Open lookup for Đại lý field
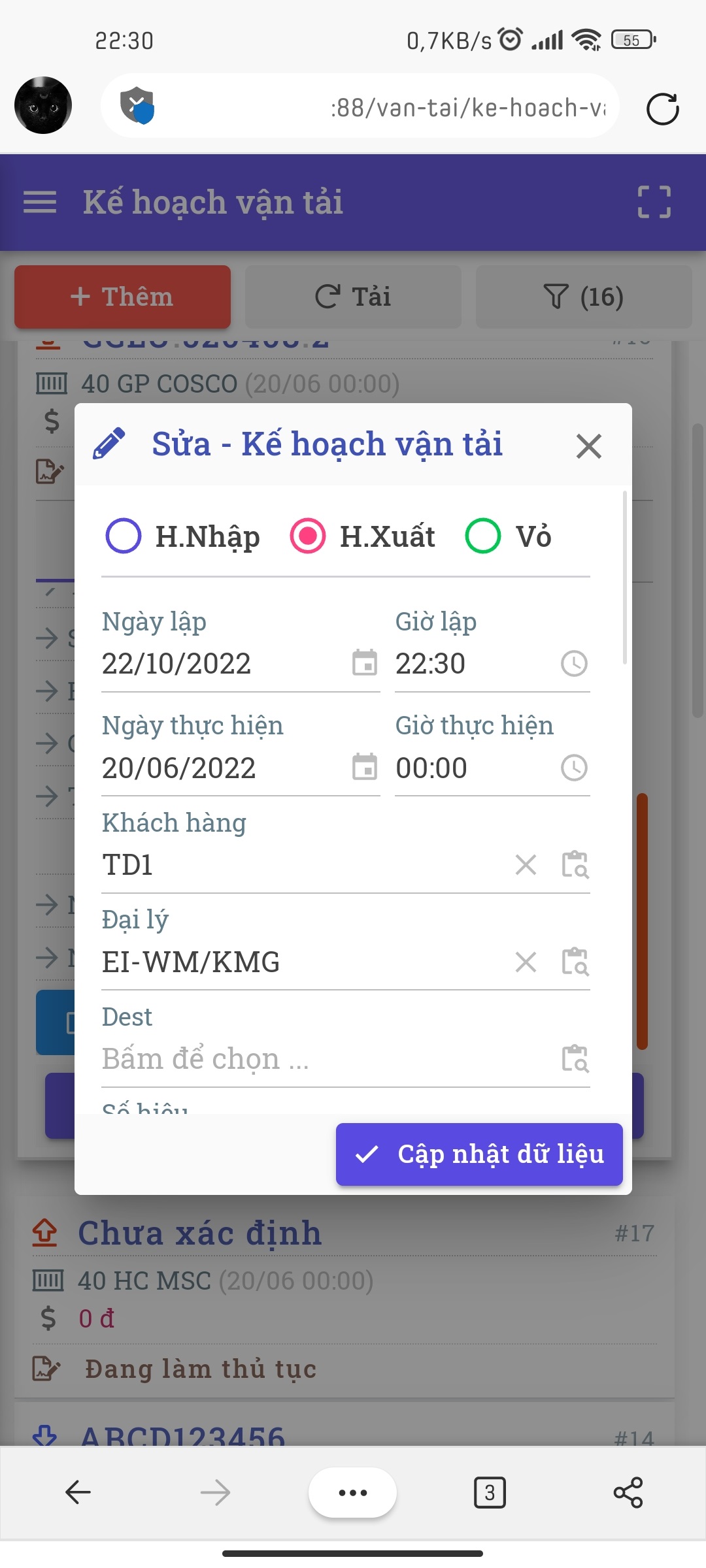 click(575, 962)
